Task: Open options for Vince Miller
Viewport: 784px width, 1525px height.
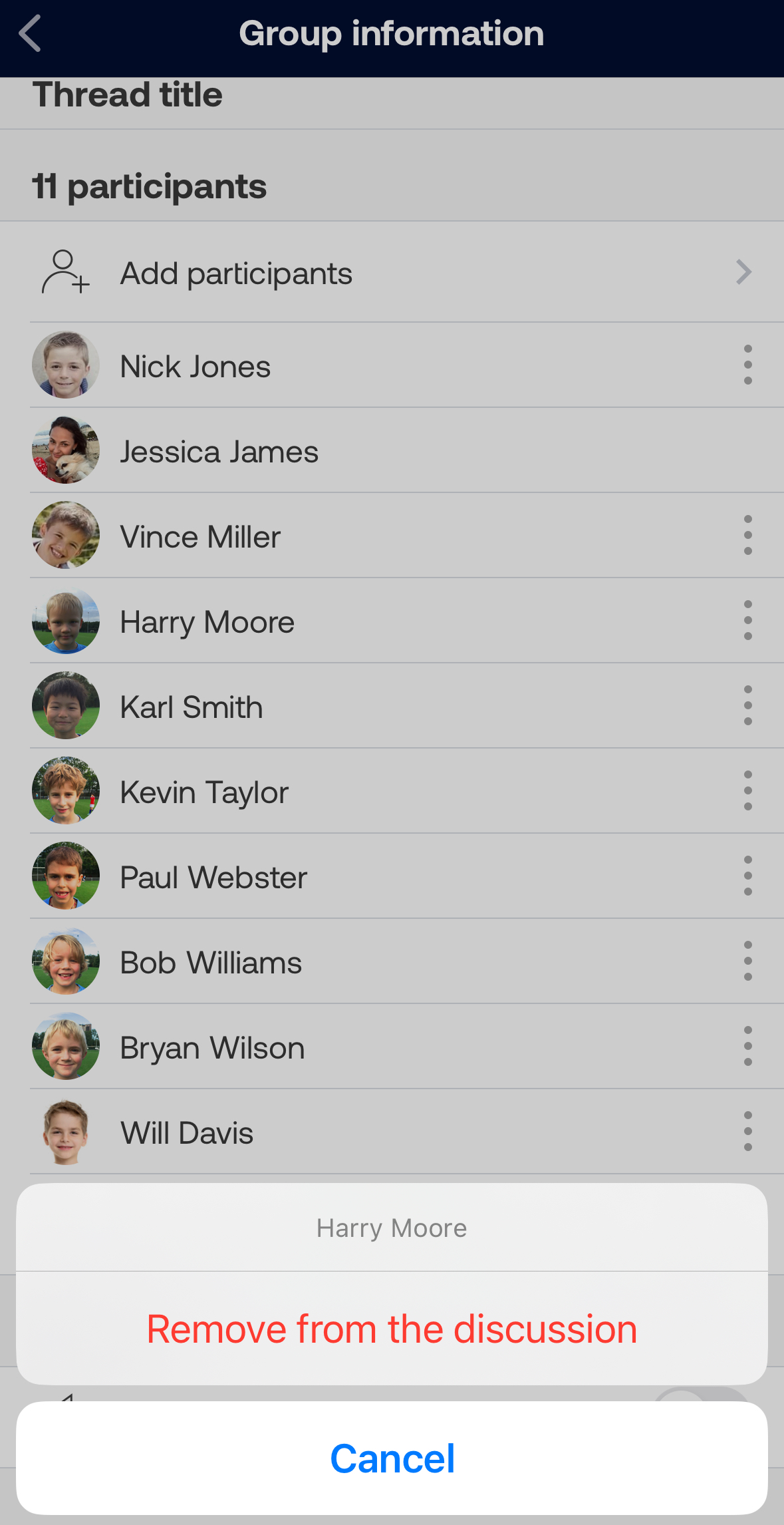Action: coord(747,536)
